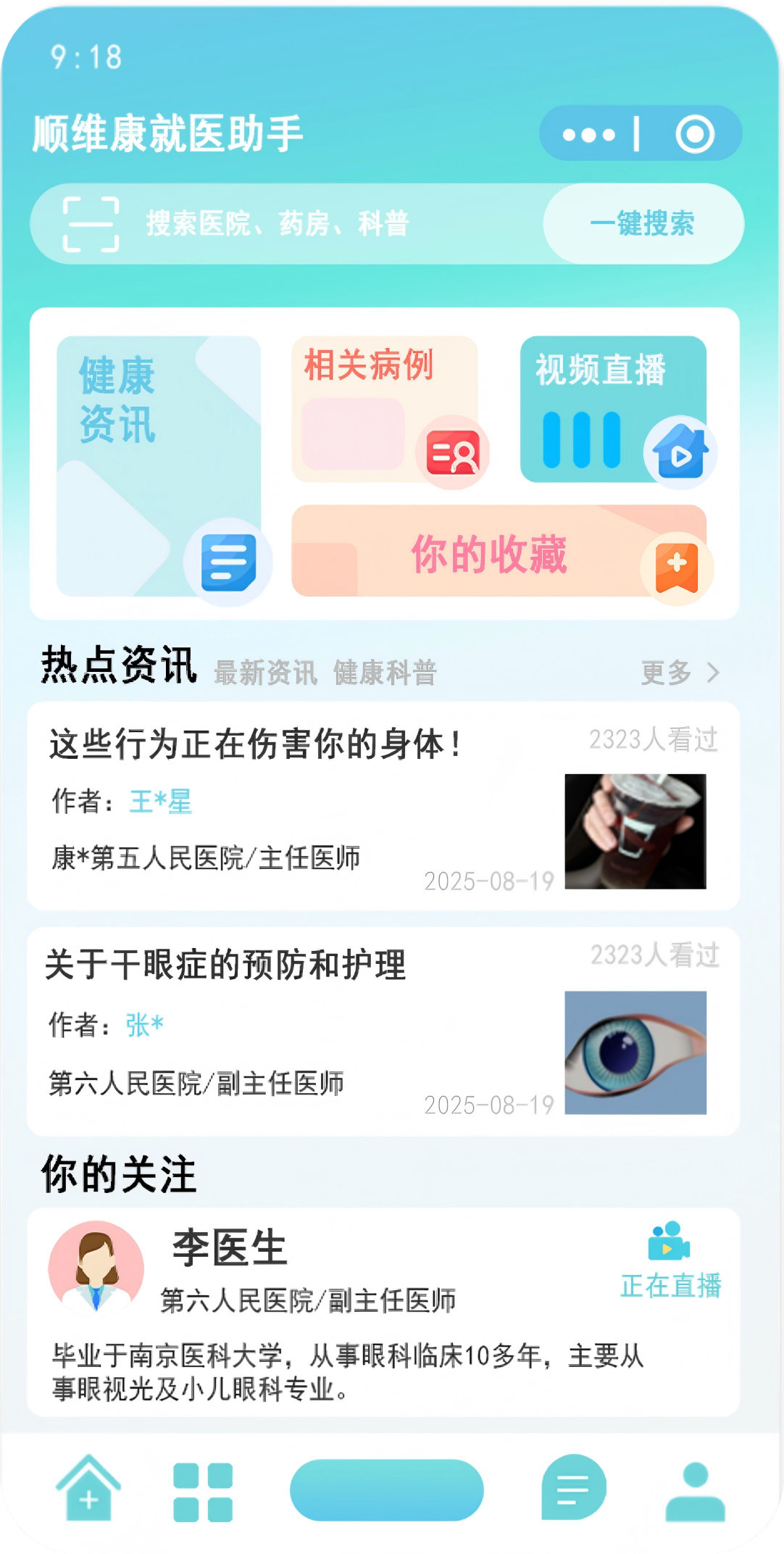Open 健康资讯 from the document icon

point(228,562)
